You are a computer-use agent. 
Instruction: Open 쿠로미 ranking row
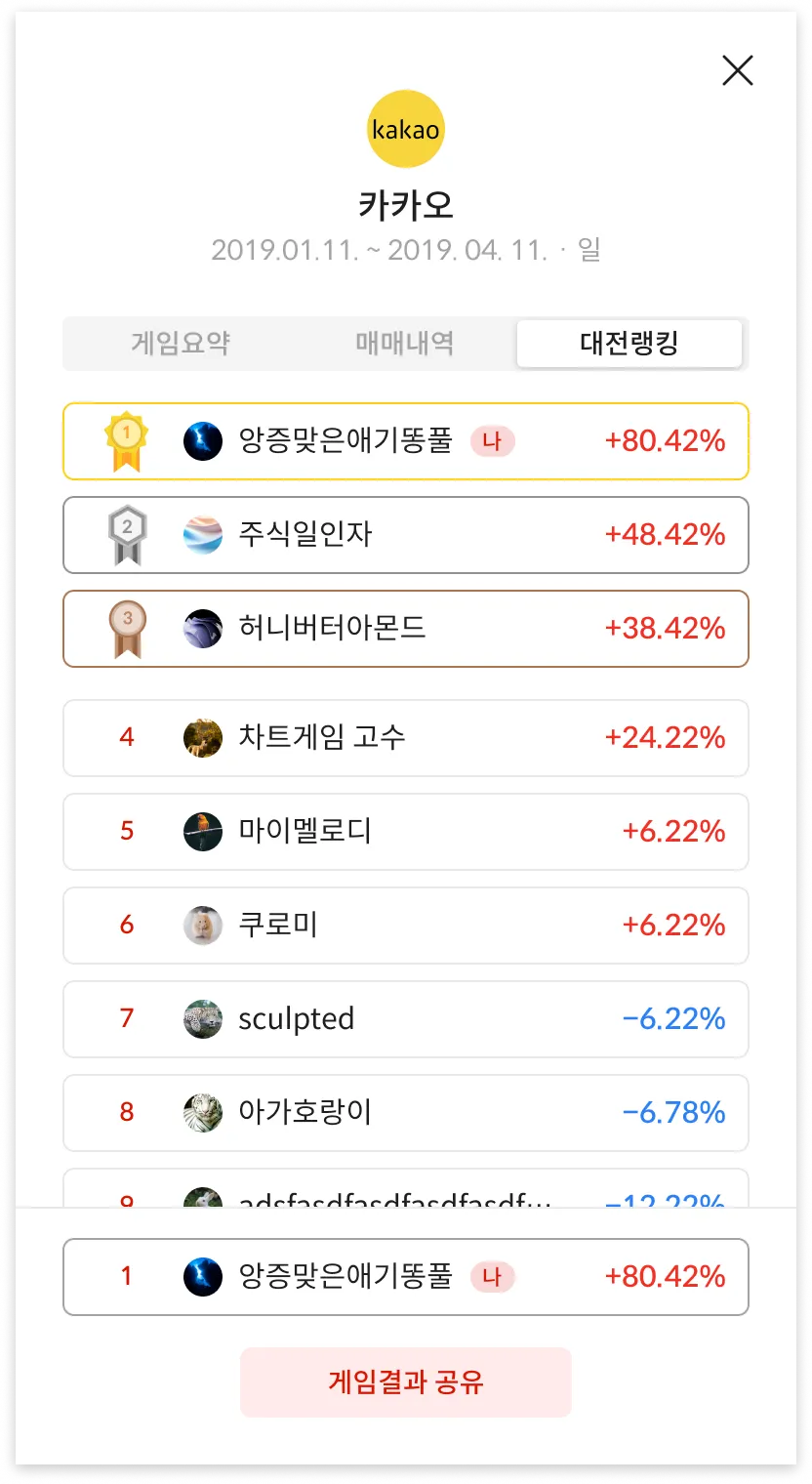tap(405, 926)
